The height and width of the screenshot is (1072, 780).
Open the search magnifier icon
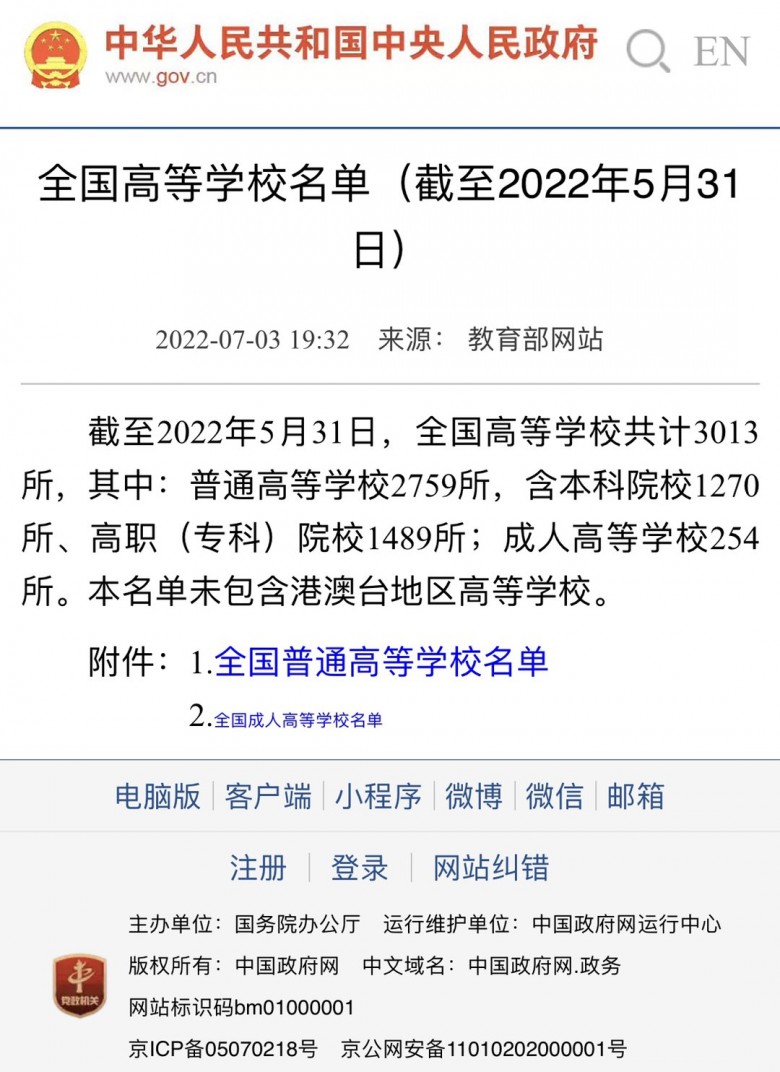(x=648, y=51)
